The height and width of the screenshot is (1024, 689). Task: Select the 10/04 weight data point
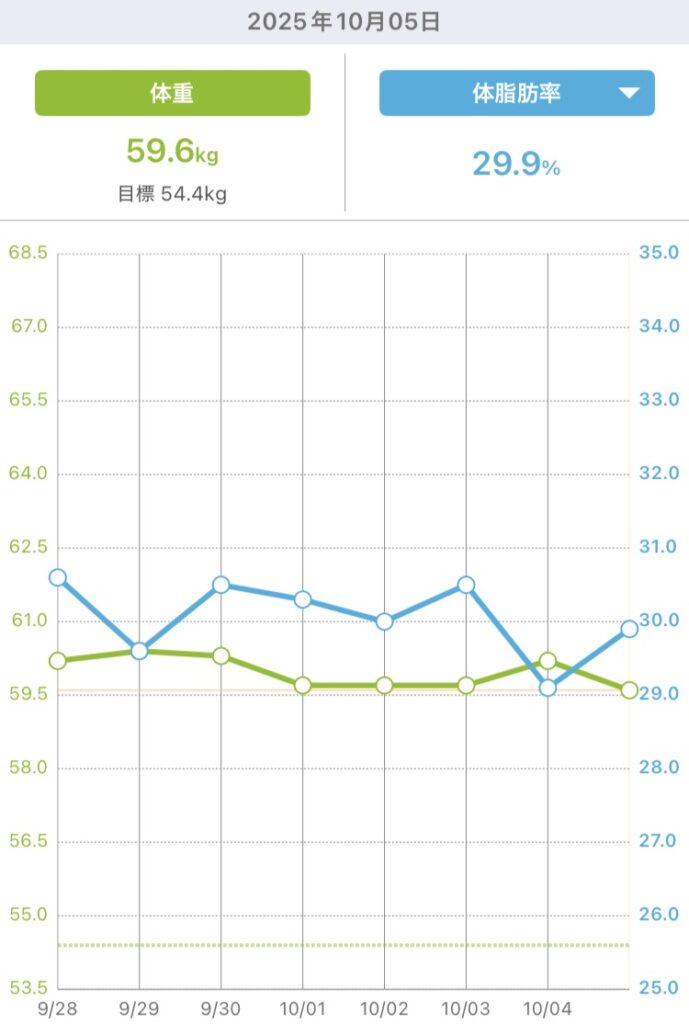coord(547,661)
